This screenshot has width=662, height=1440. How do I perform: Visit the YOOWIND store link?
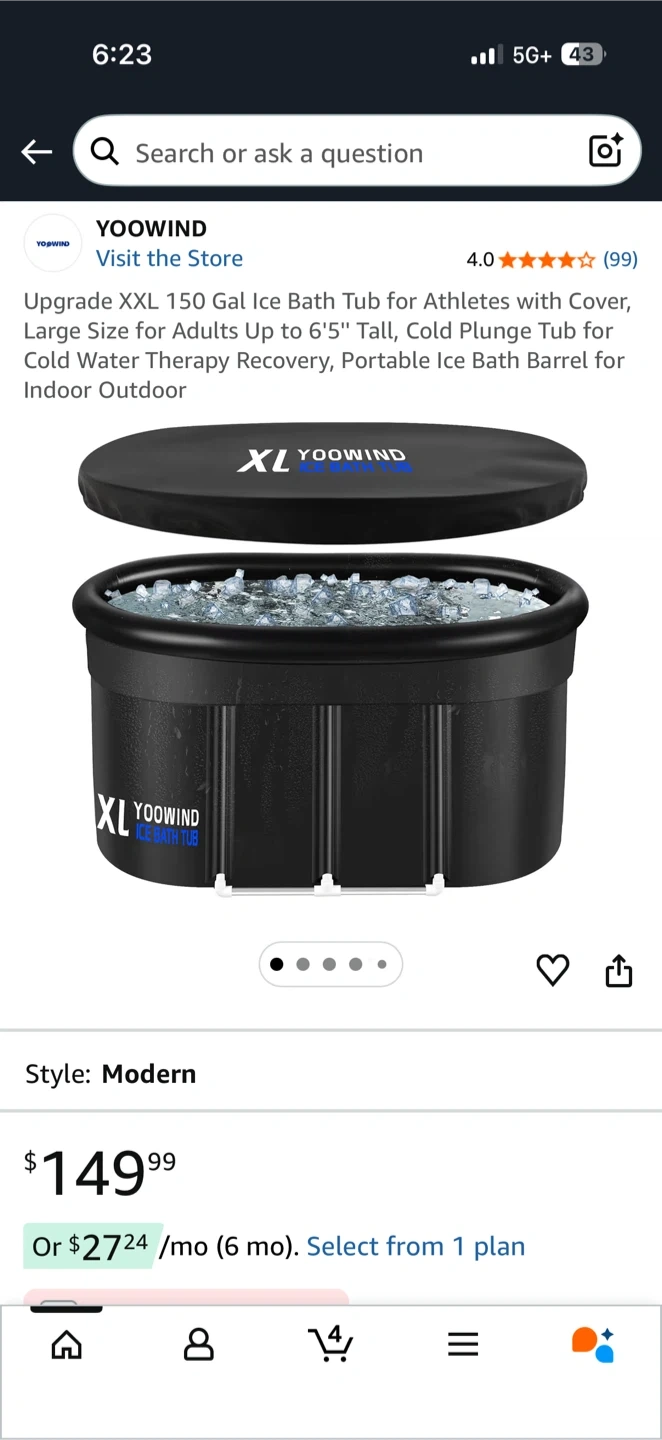[169, 258]
